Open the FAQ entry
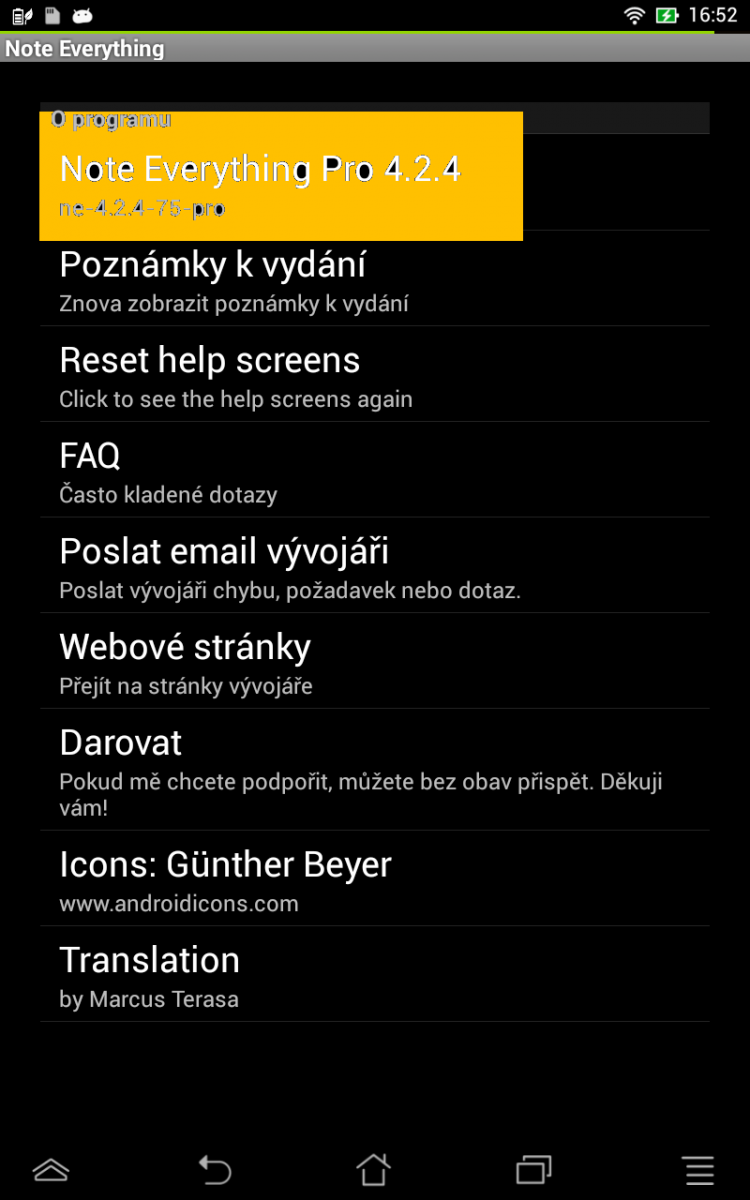 374,471
